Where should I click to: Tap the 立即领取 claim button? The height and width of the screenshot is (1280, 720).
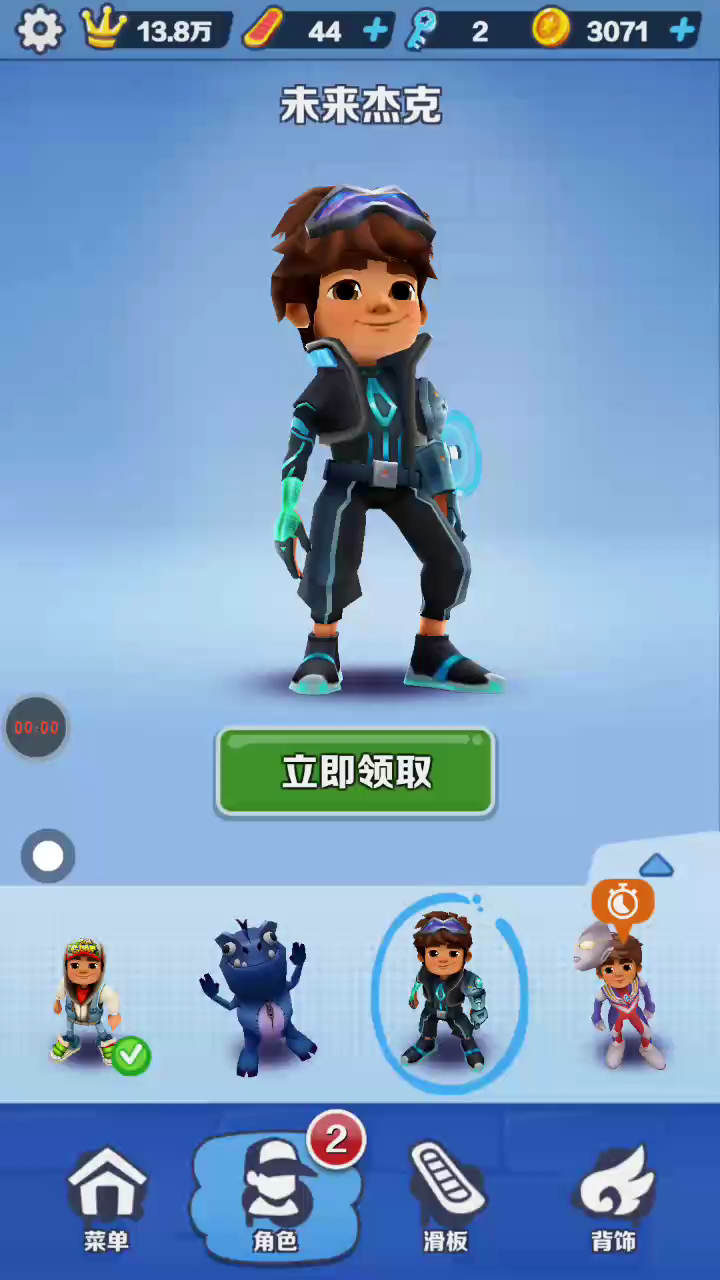[356, 772]
